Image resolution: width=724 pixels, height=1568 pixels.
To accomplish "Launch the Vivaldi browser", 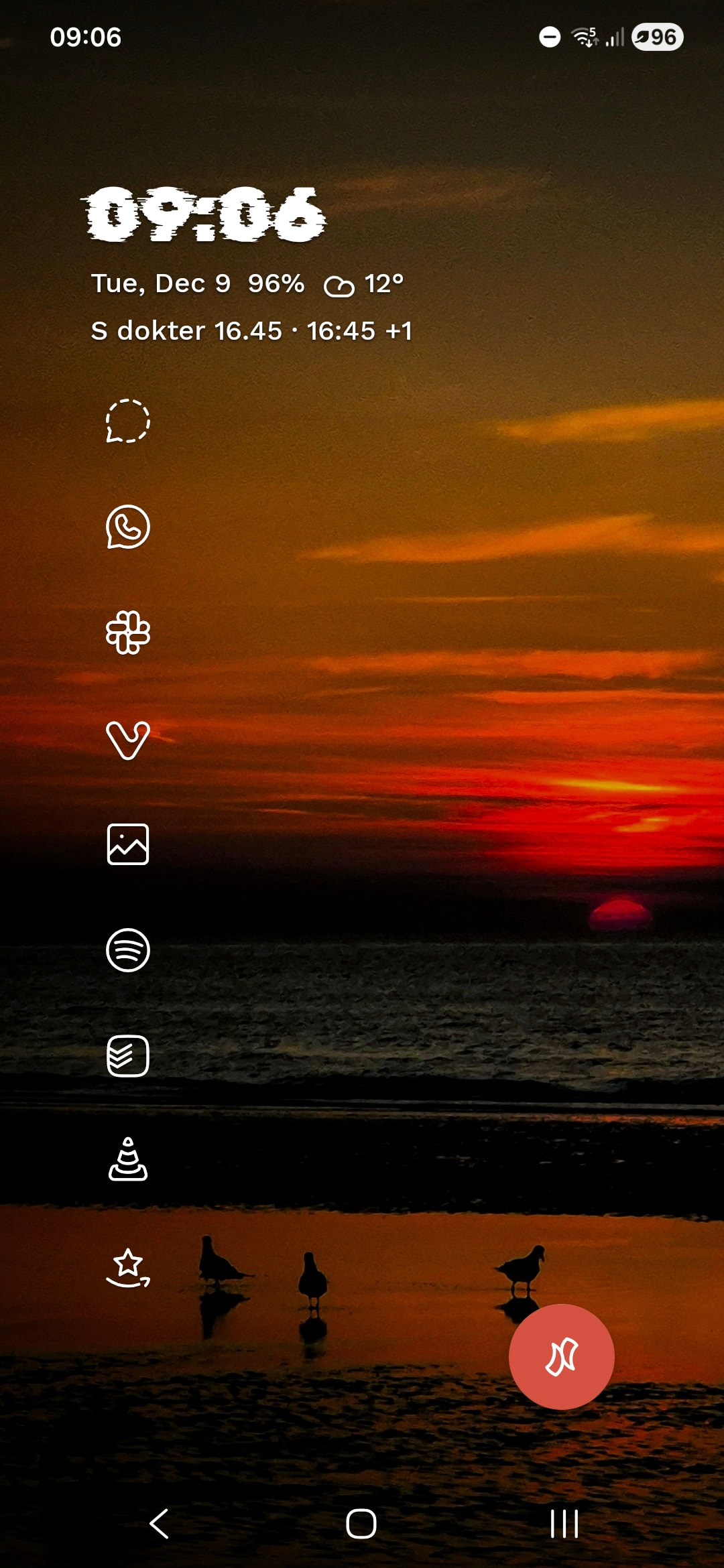I will pyautogui.click(x=127, y=740).
